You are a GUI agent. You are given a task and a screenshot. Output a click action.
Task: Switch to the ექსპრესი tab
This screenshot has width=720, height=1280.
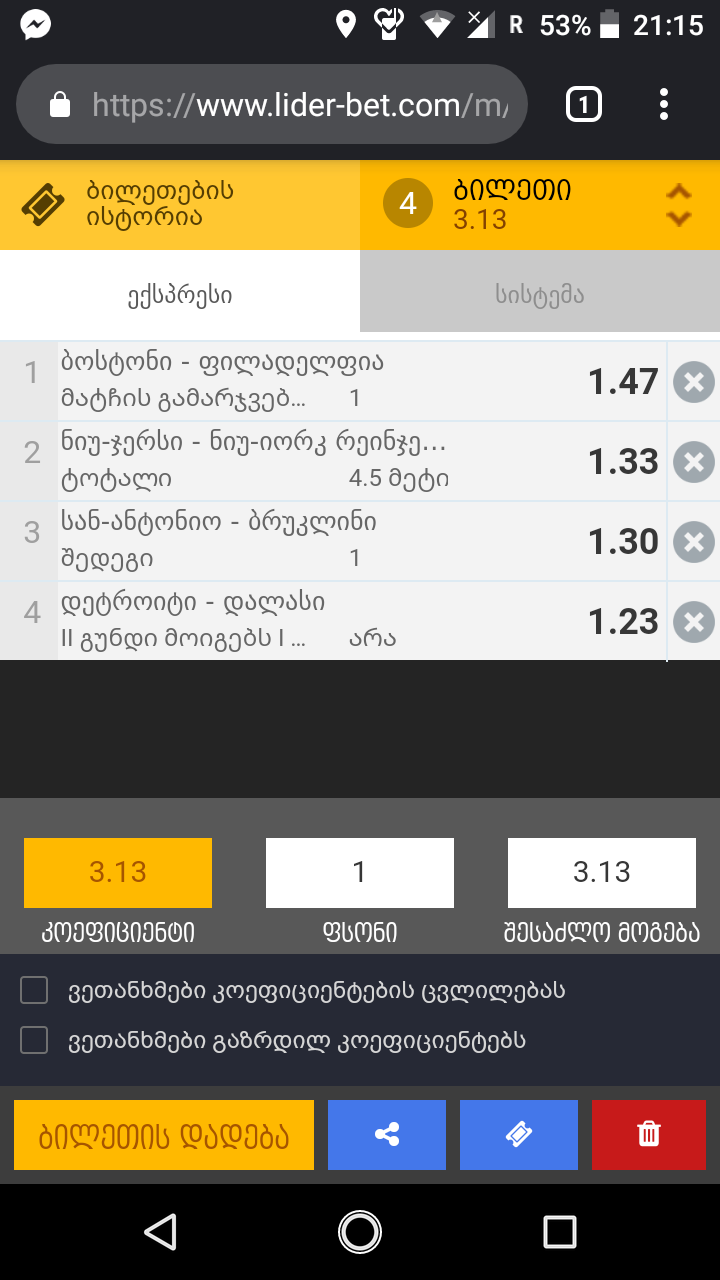pyautogui.click(x=180, y=295)
